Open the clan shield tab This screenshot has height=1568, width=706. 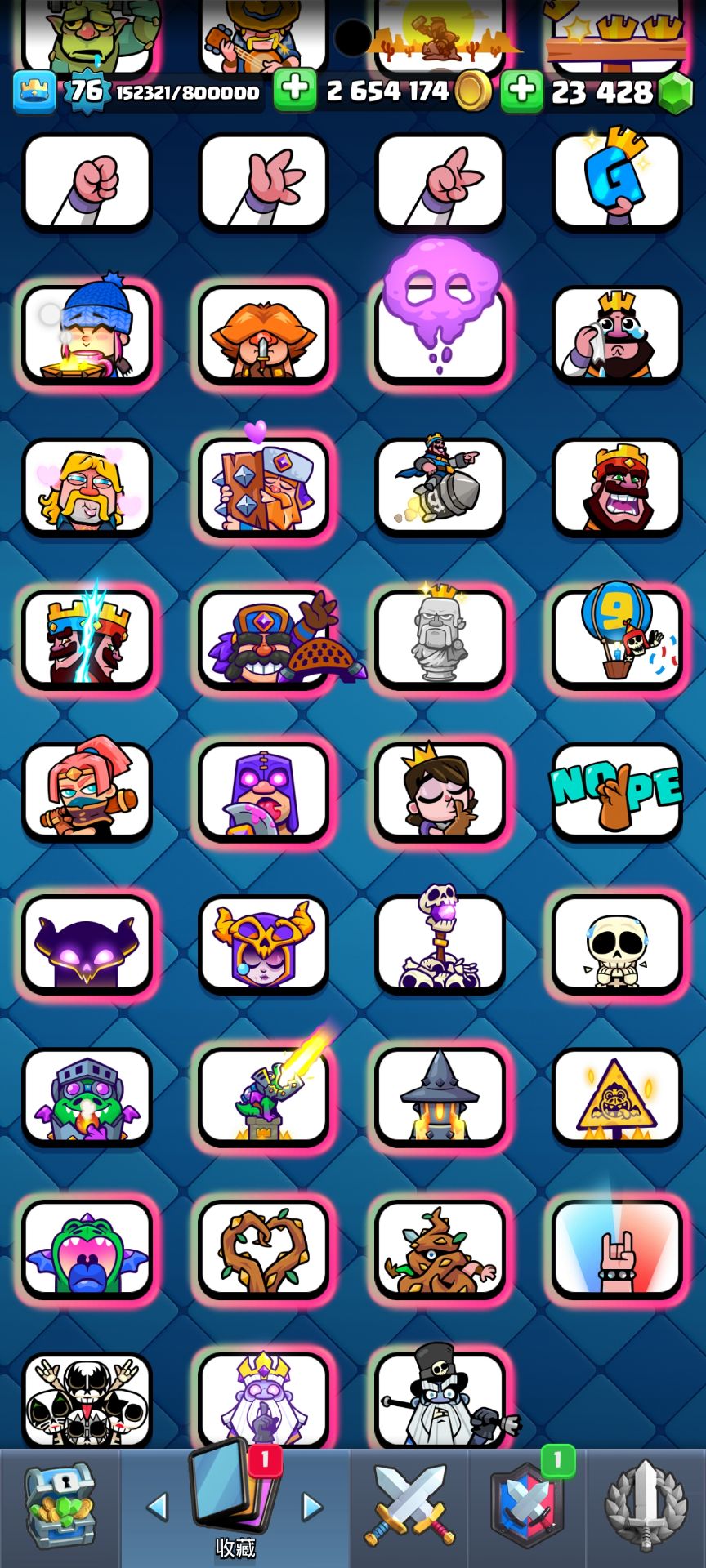point(527,1507)
